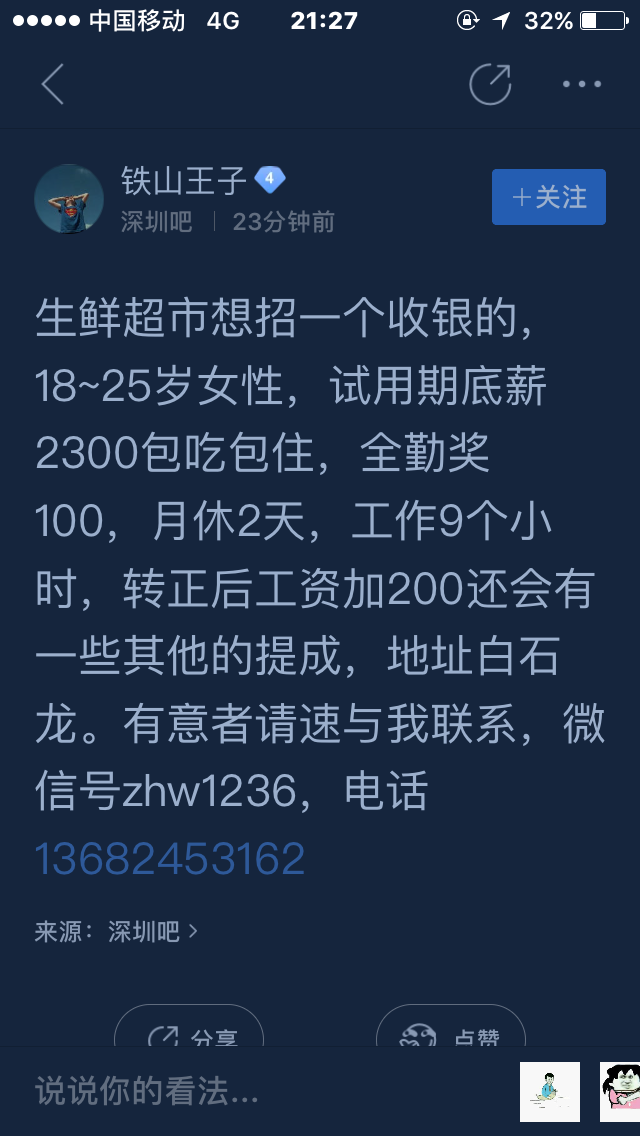Open the three-dot overflow menu
640x1136 pixels.
coord(582,84)
